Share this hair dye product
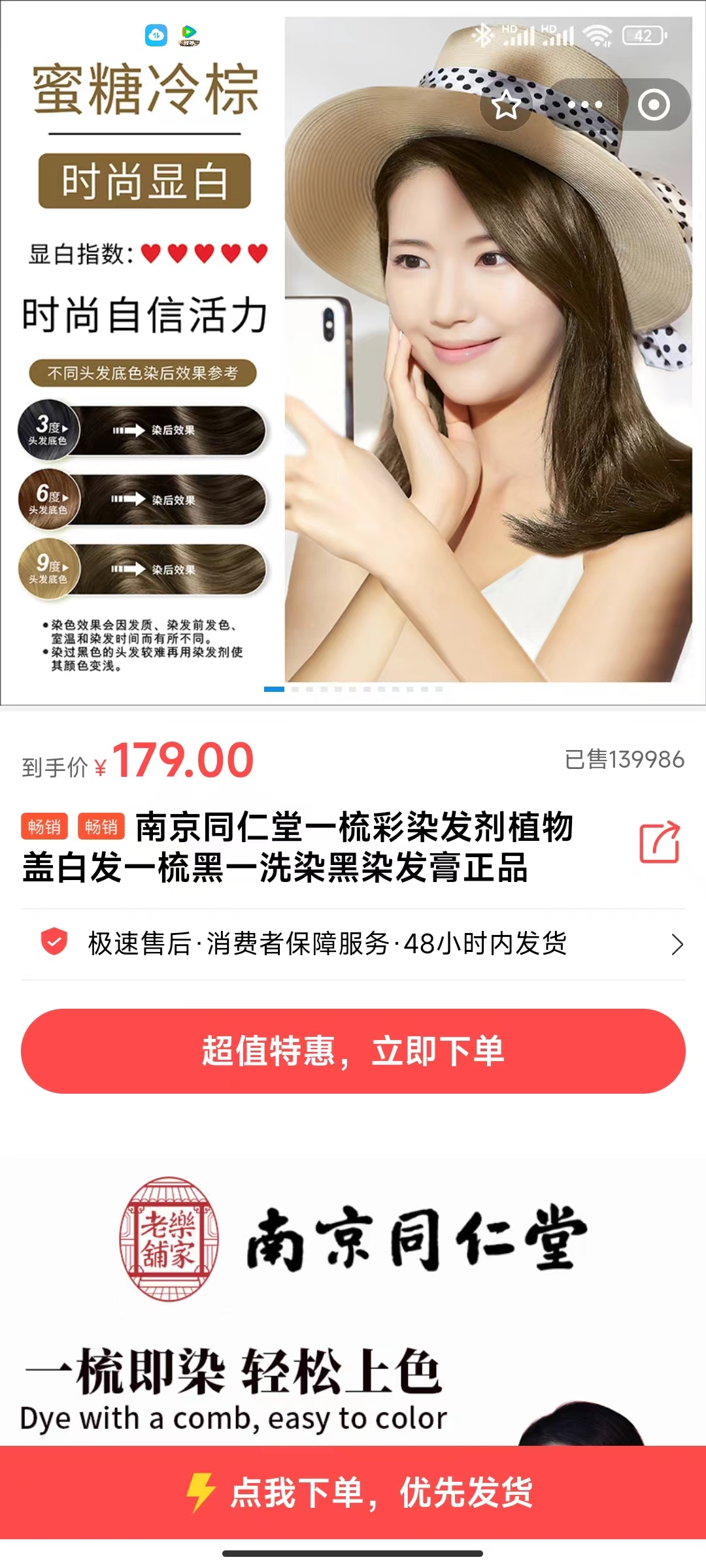This screenshot has width=706, height=1568. (659, 843)
